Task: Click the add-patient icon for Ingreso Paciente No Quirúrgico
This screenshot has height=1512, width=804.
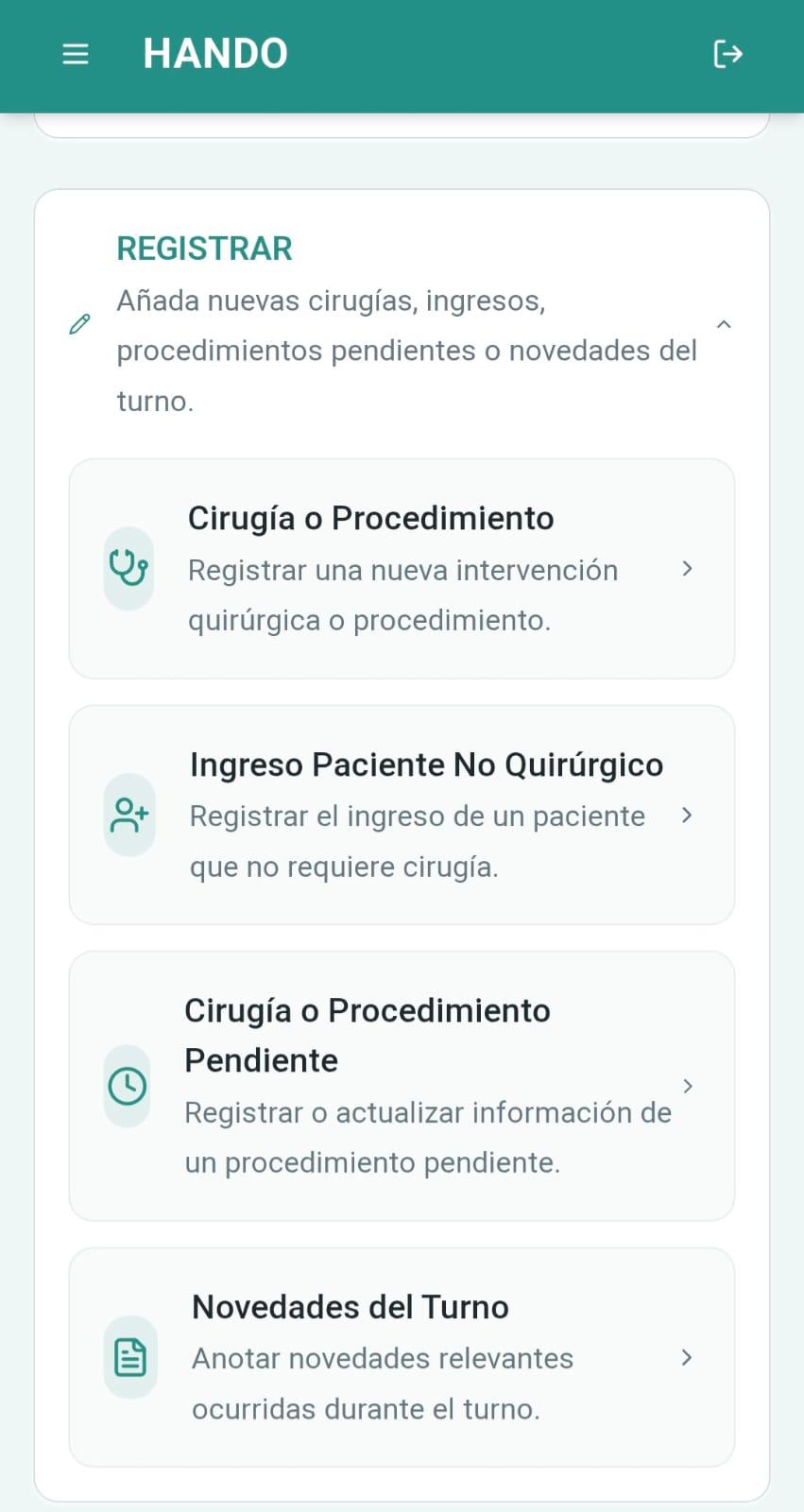Action: 128,815
